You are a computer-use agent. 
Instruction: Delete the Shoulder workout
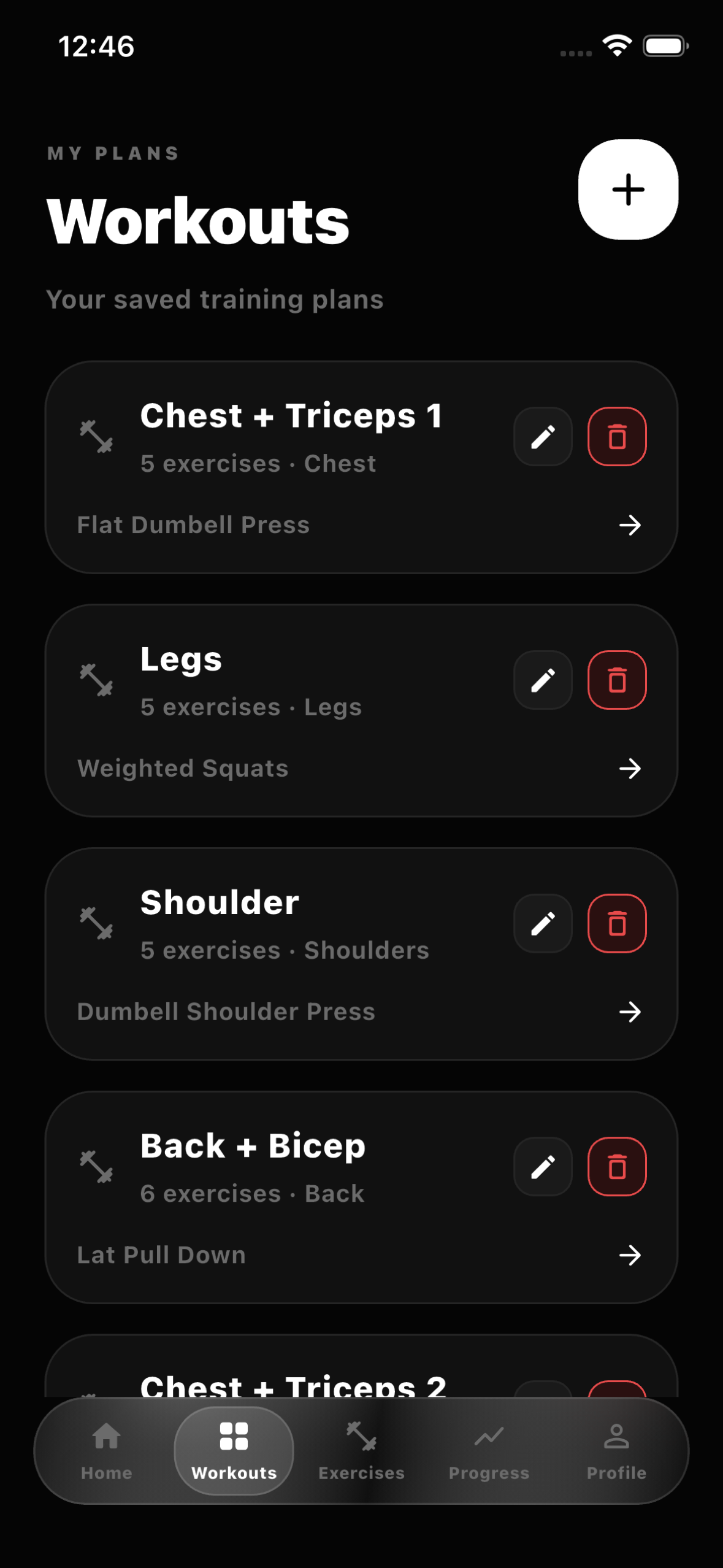point(617,923)
